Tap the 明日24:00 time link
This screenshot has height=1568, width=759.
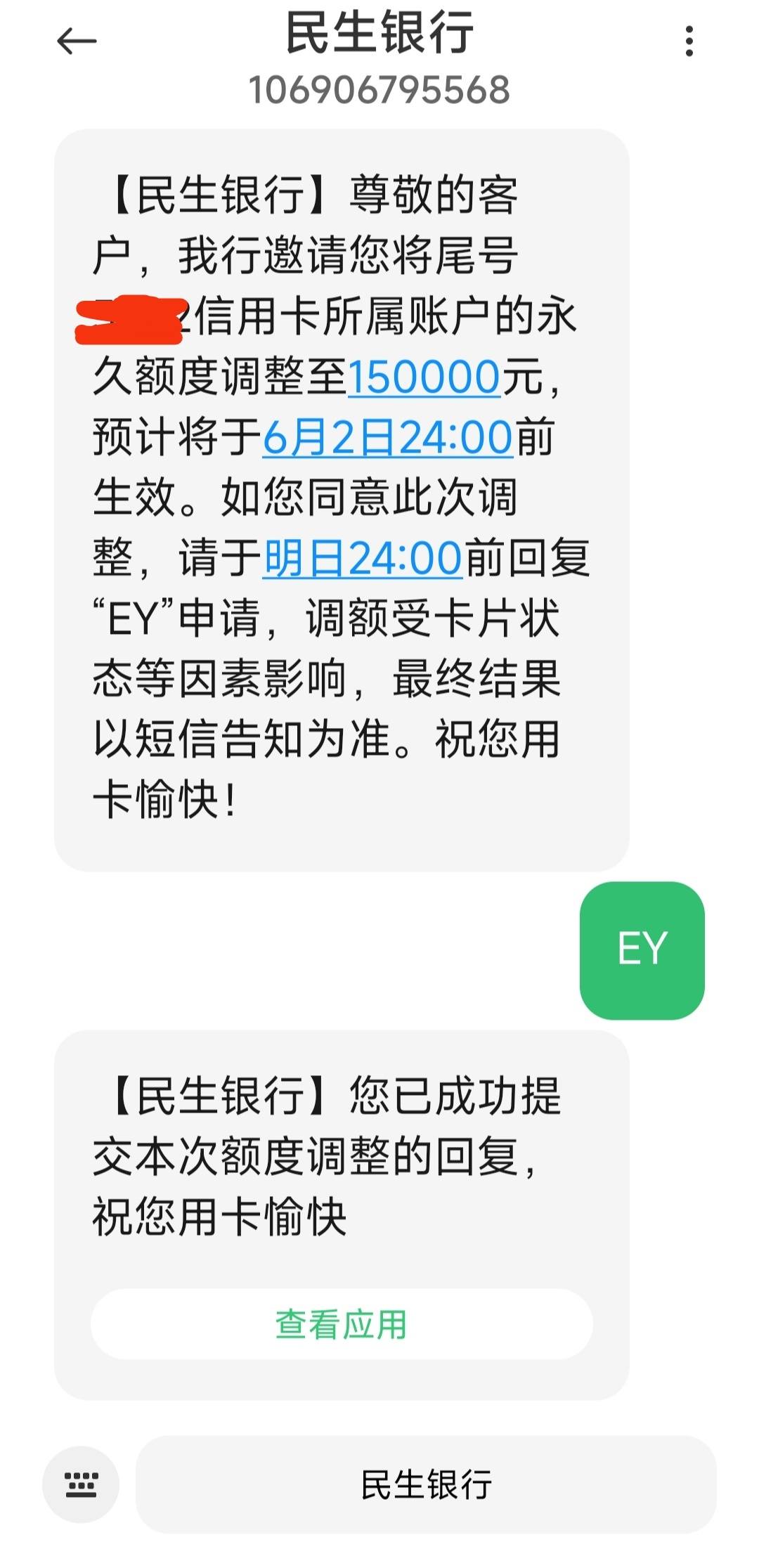pyautogui.click(x=363, y=559)
